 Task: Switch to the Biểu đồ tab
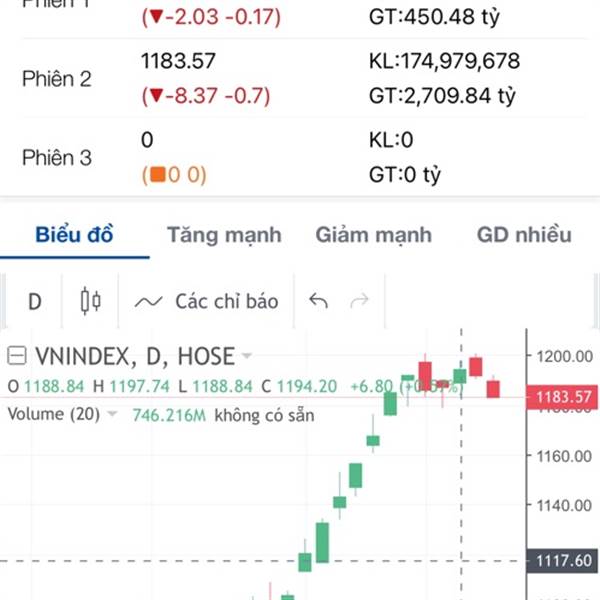pos(75,235)
